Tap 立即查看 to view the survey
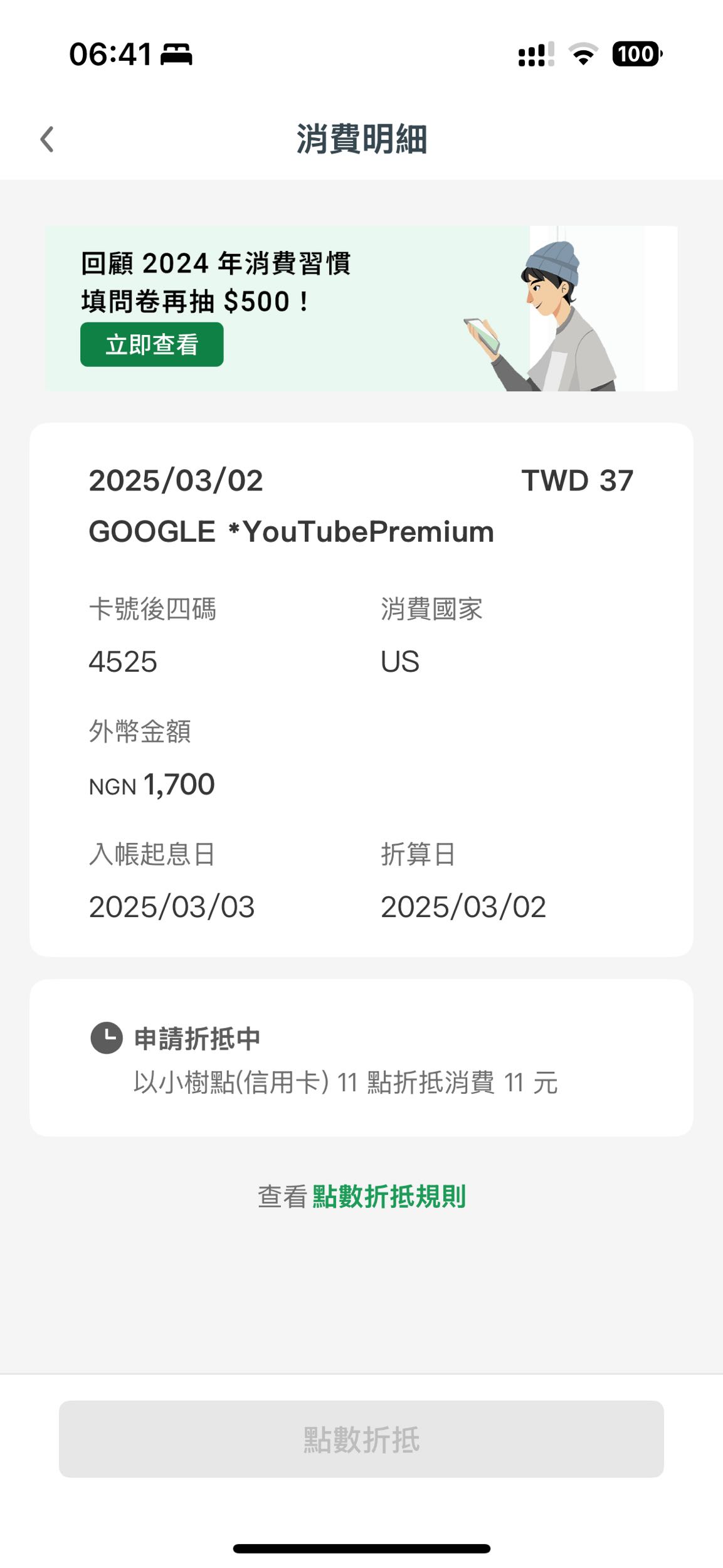 (x=152, y=344)
